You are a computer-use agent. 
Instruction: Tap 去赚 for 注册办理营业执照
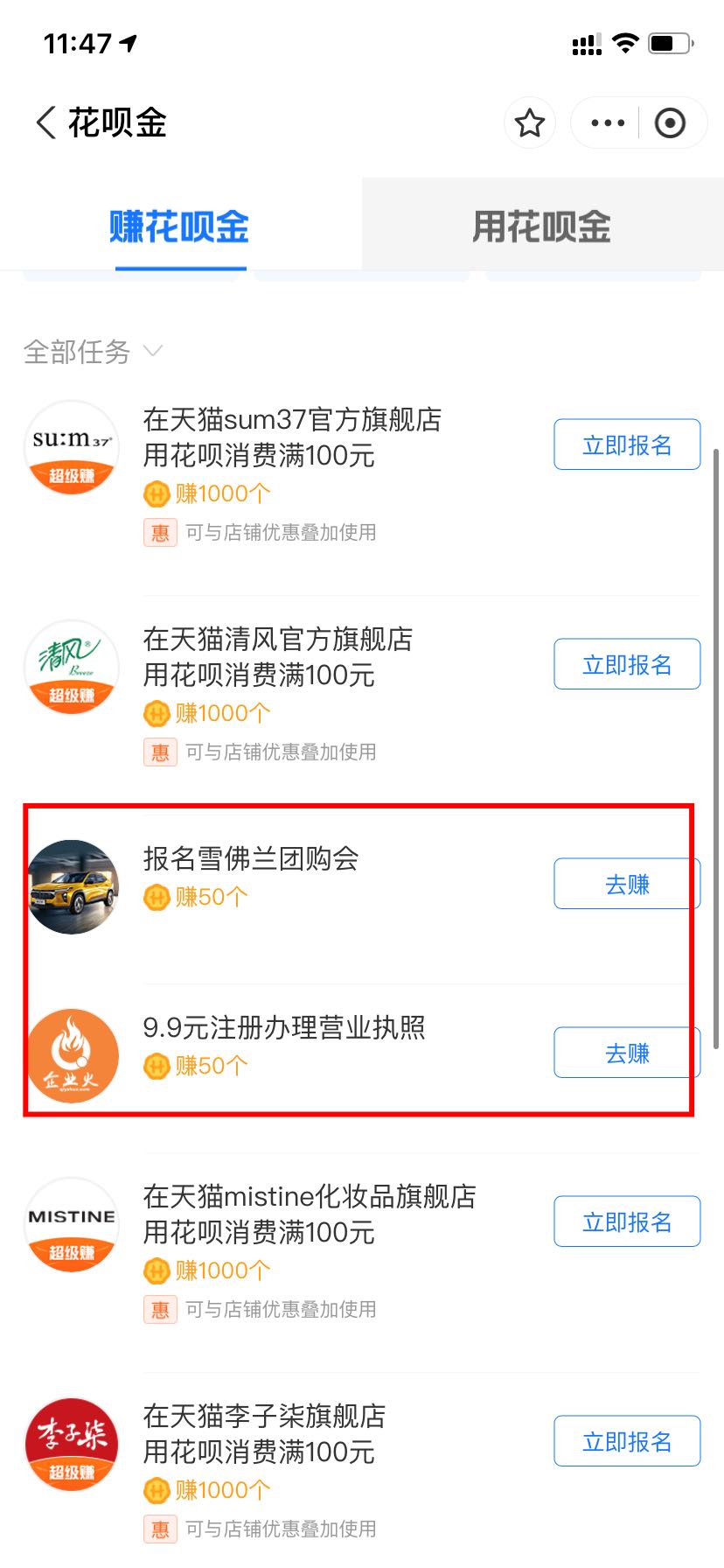(x=627, y=1053)
